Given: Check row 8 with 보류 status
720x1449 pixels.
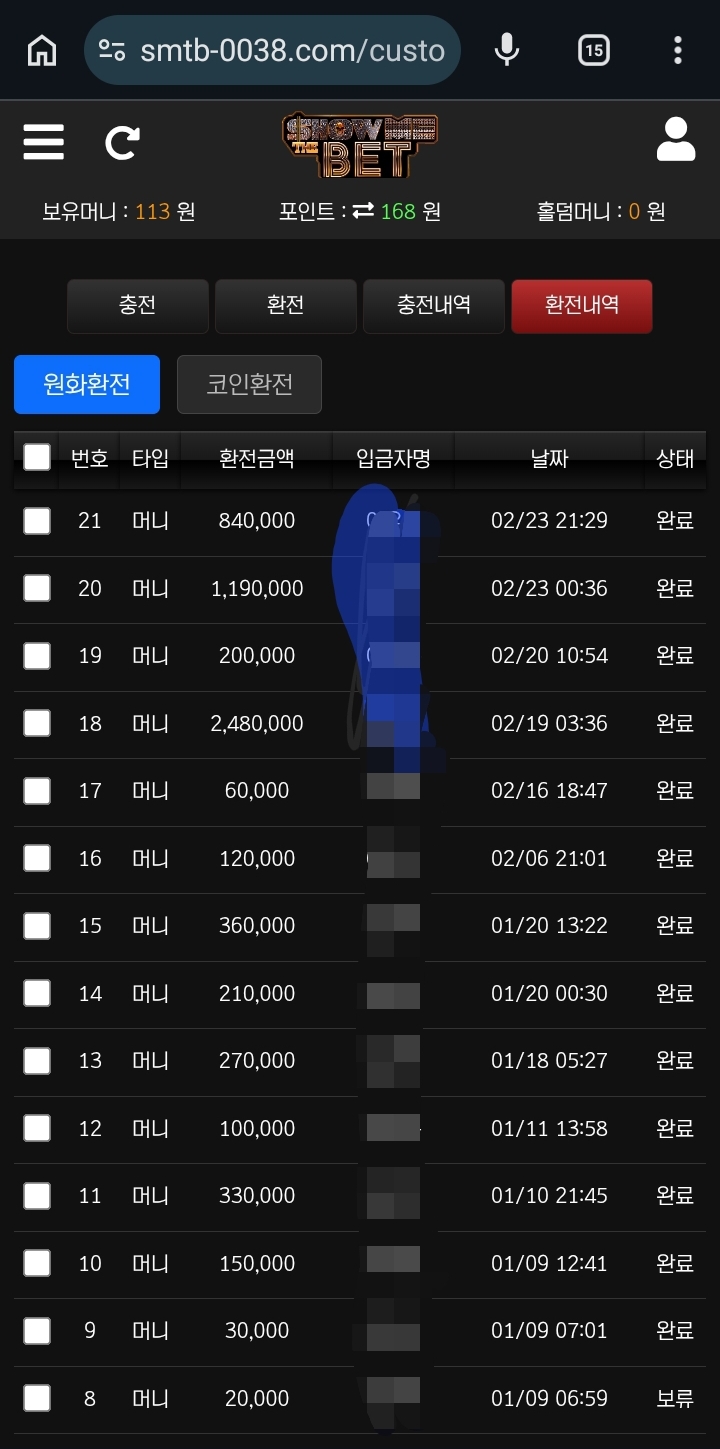Looking at the screenshot, I should (x=37, y=1398).
